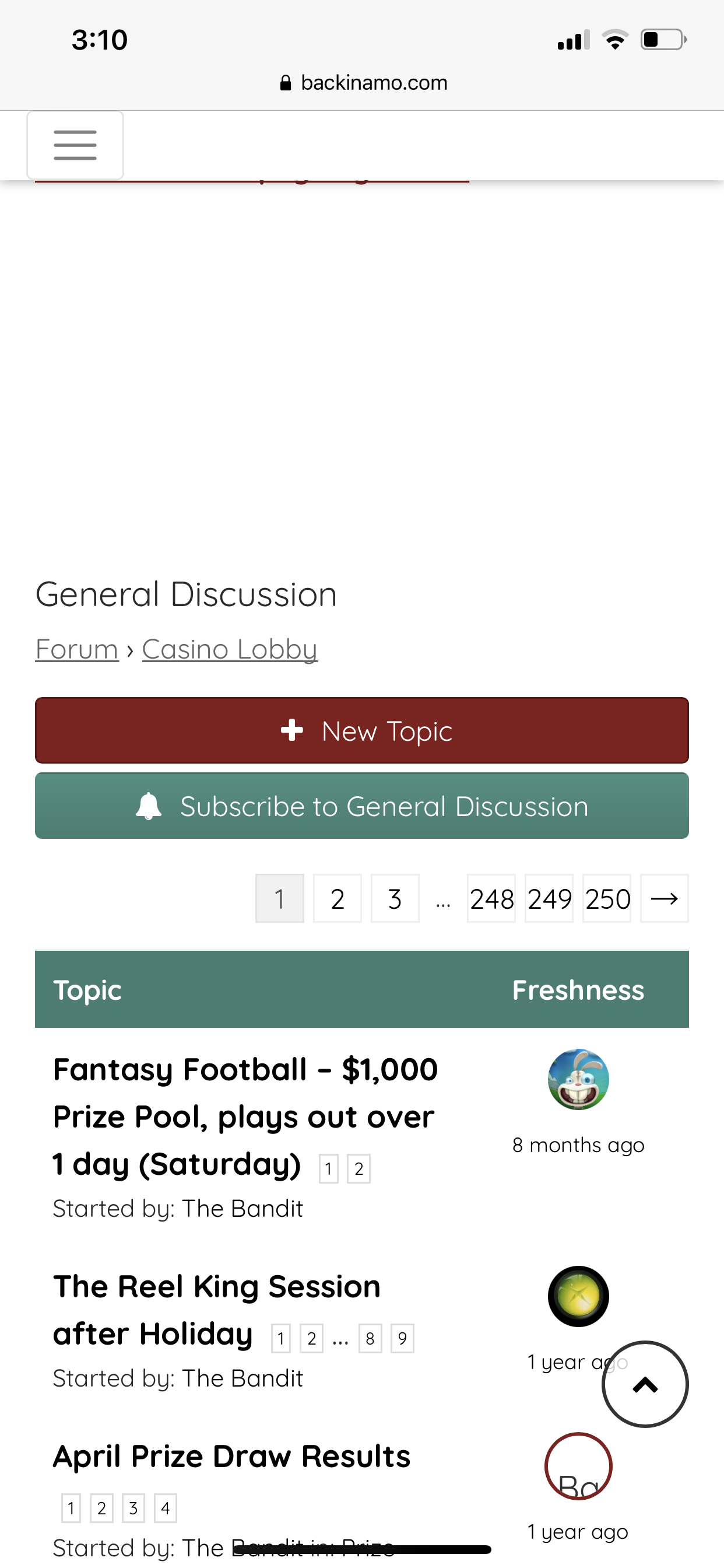Viewport: 724px width, 1568px height.
Task: Go to forum page 3
Action: point(395,898)
